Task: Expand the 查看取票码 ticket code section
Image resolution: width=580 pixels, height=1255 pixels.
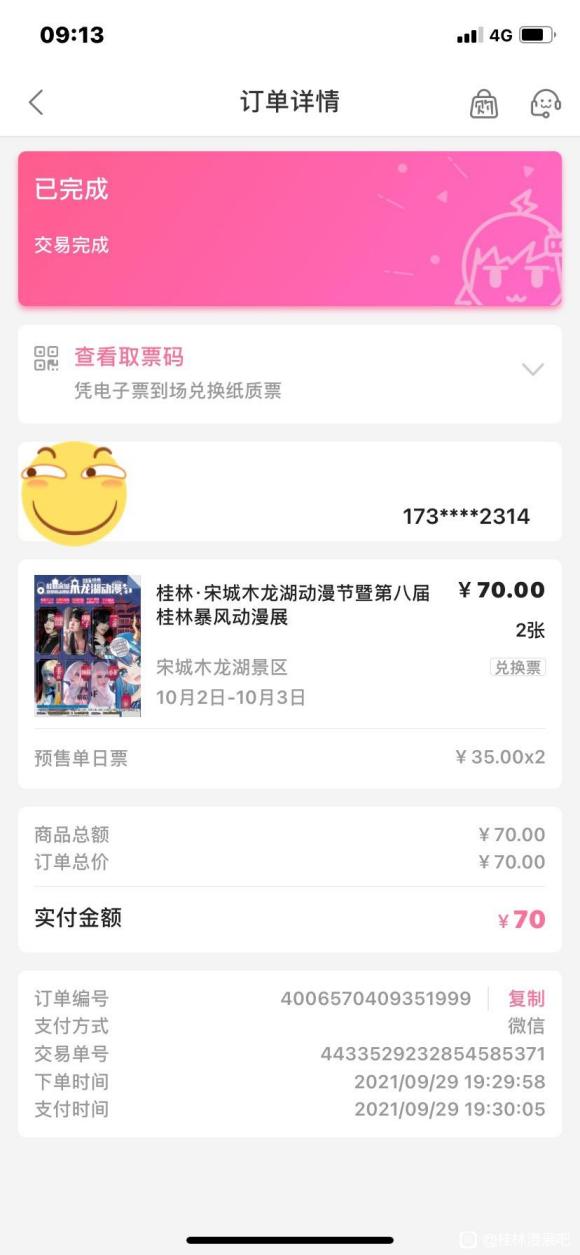Action: coord(290,373)
